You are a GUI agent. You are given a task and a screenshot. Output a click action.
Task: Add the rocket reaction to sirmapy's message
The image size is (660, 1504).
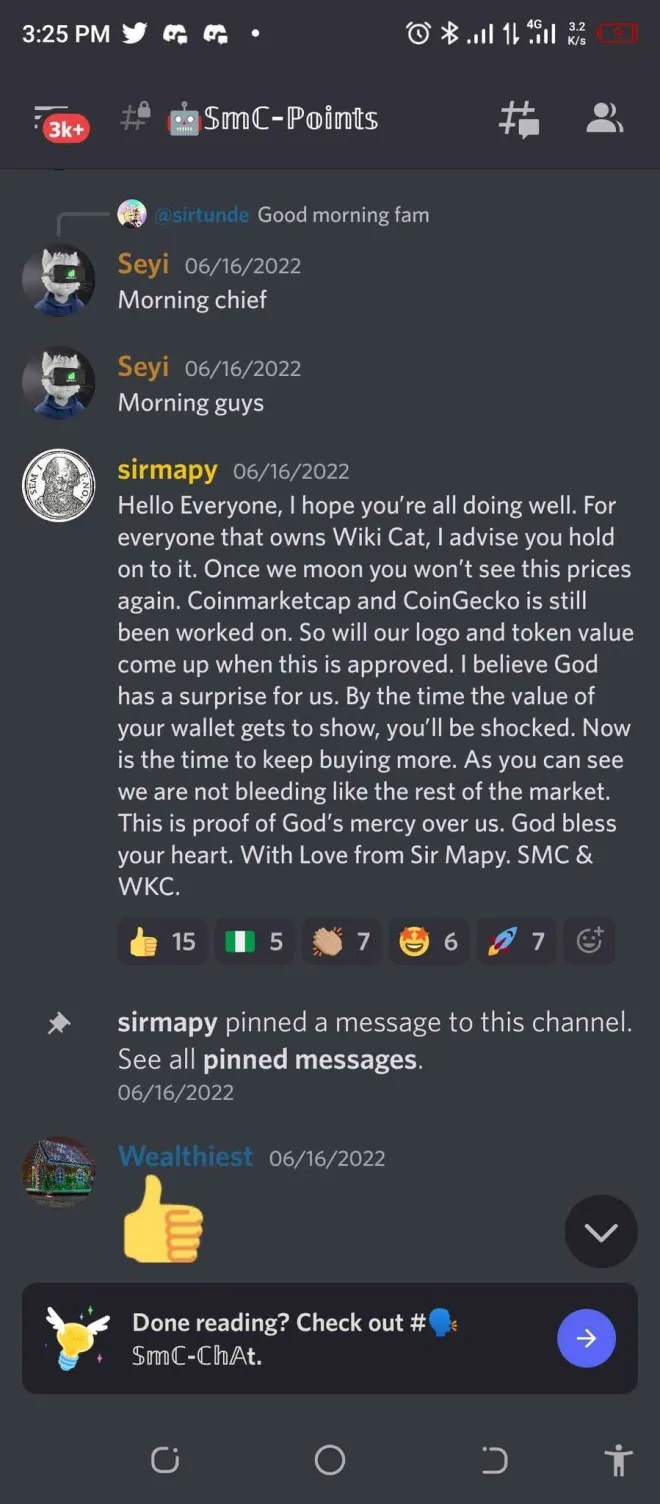coord(516,941)
